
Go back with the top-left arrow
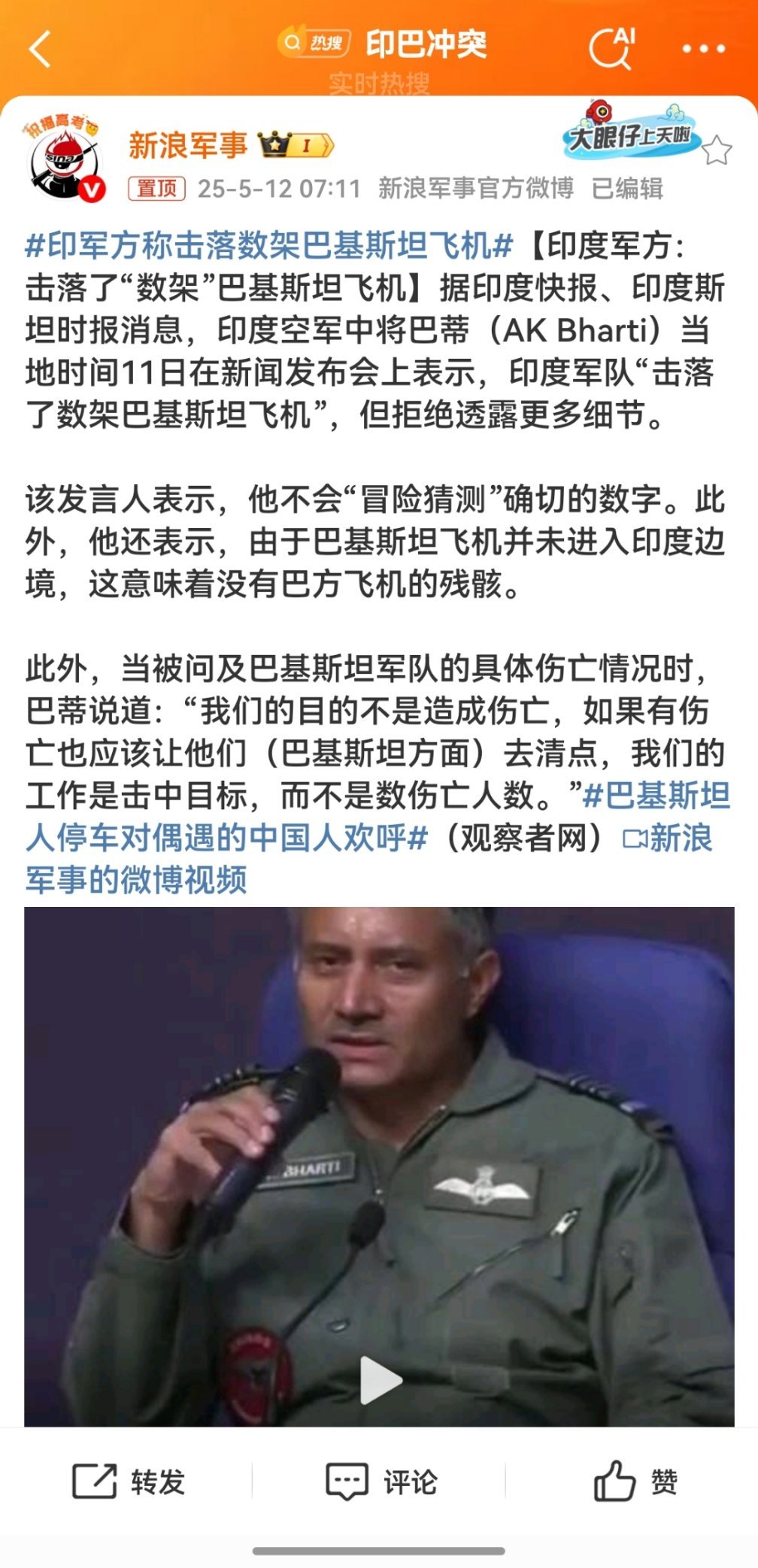40,49
